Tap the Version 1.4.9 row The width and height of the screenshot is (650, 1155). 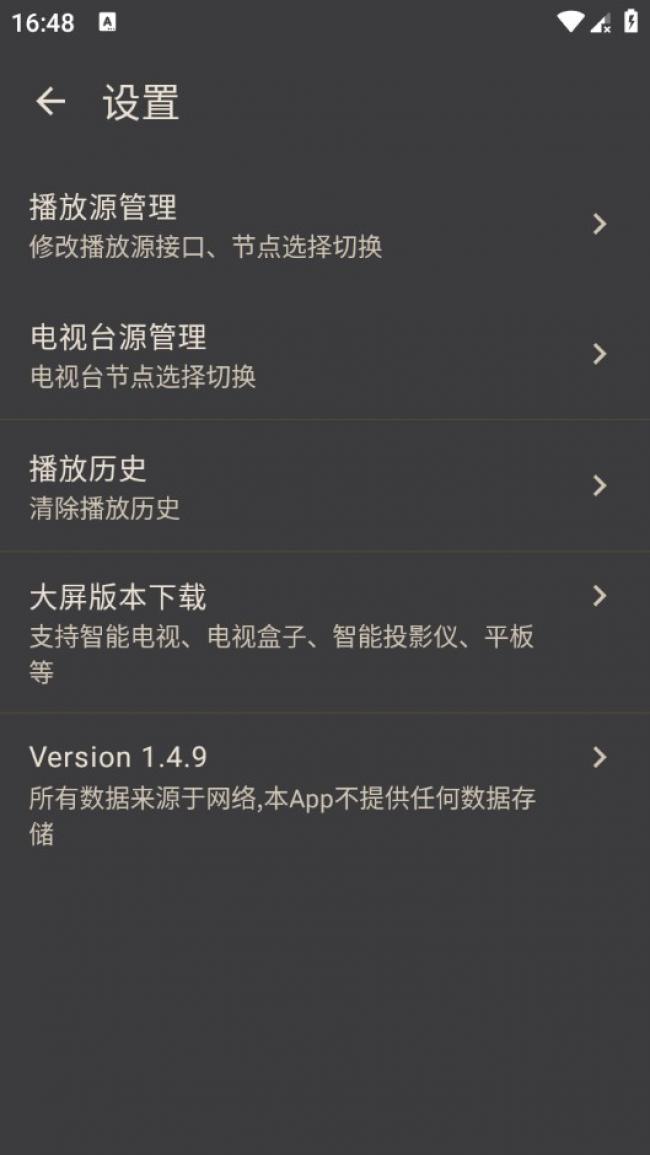click(x=325, y=793)
